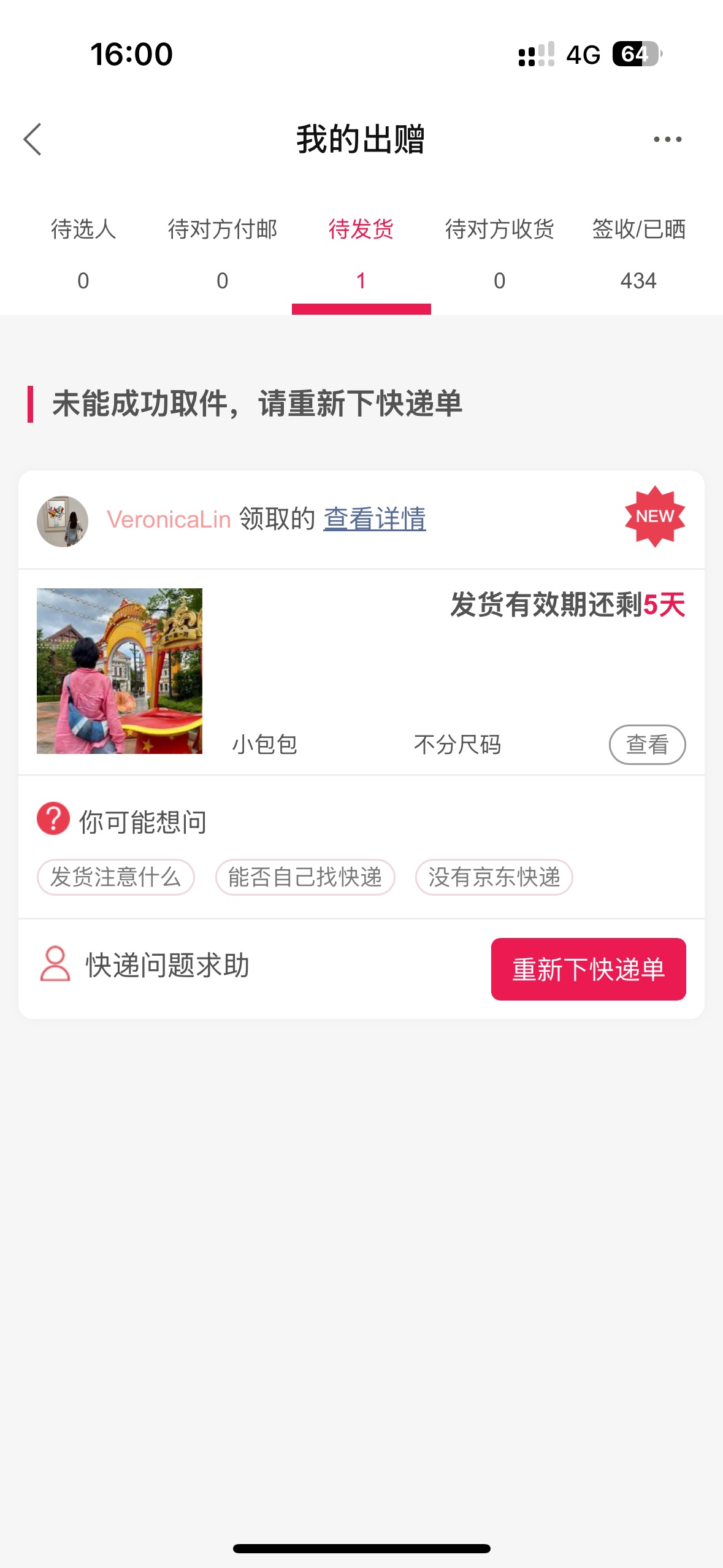Image resolution: width=723 pixels, height=1568 pixels.
Task: Go back from 我的出赠 page
Action: (x=33, y=139)
